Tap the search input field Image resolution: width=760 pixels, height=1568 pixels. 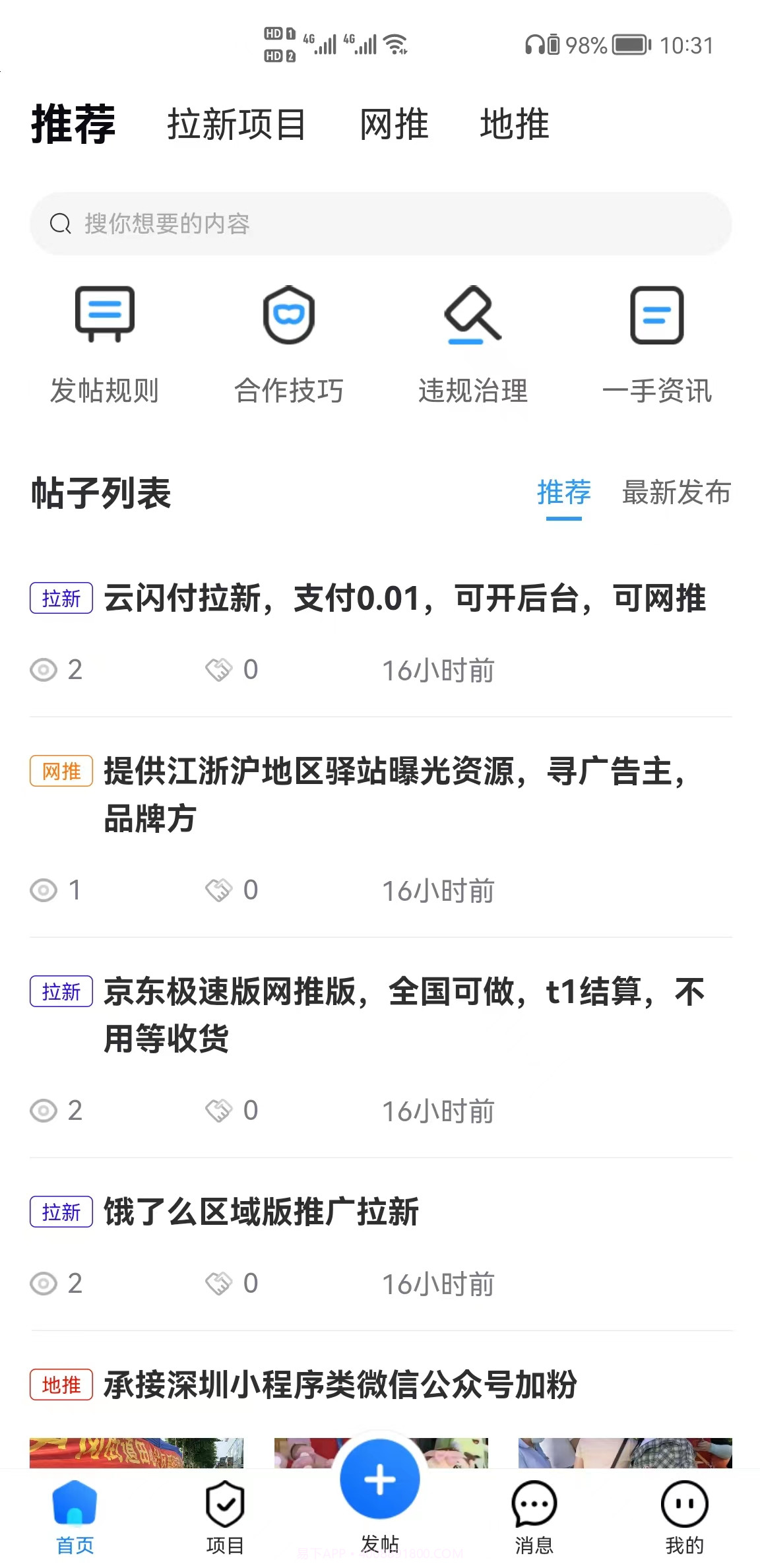point(380,223)
